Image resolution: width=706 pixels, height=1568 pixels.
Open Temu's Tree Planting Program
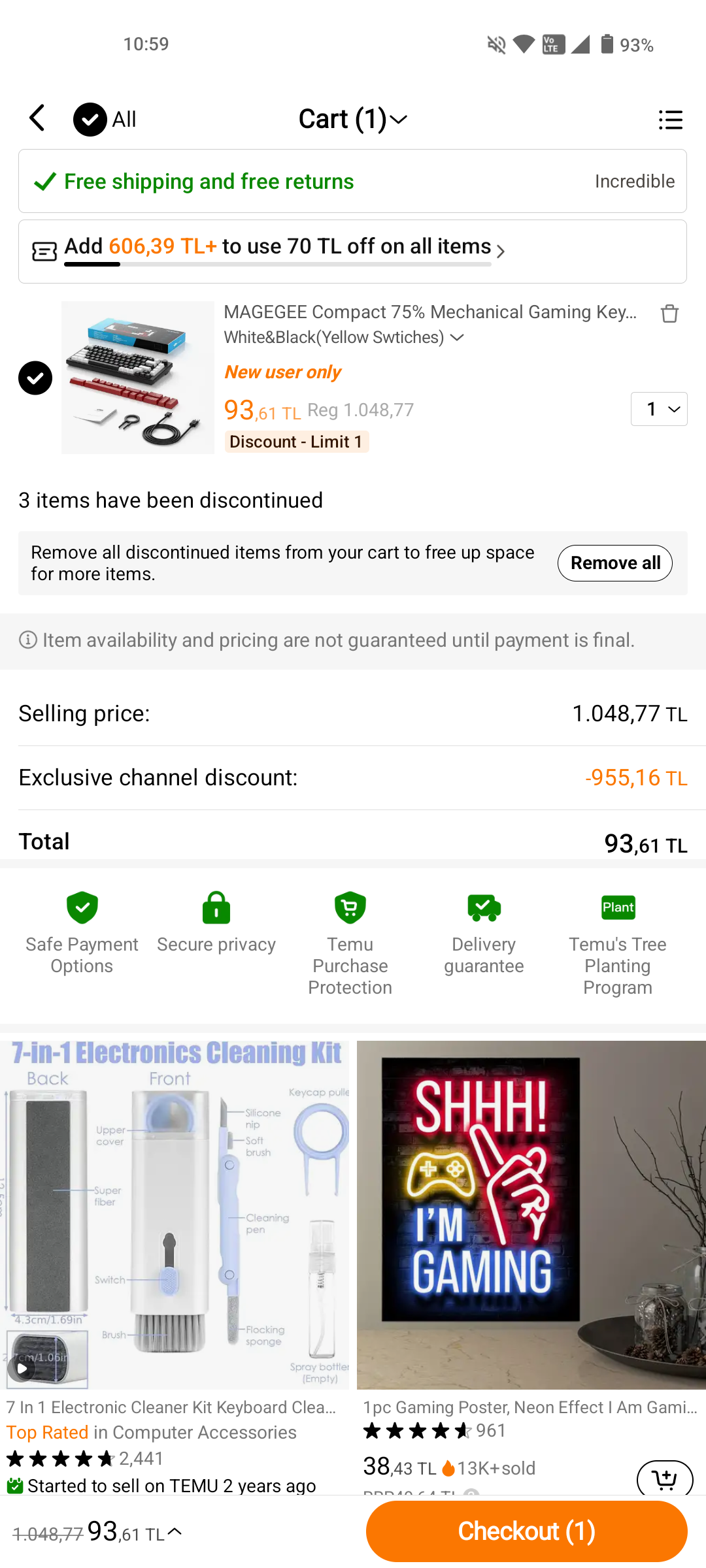click(x=618, y=944)
